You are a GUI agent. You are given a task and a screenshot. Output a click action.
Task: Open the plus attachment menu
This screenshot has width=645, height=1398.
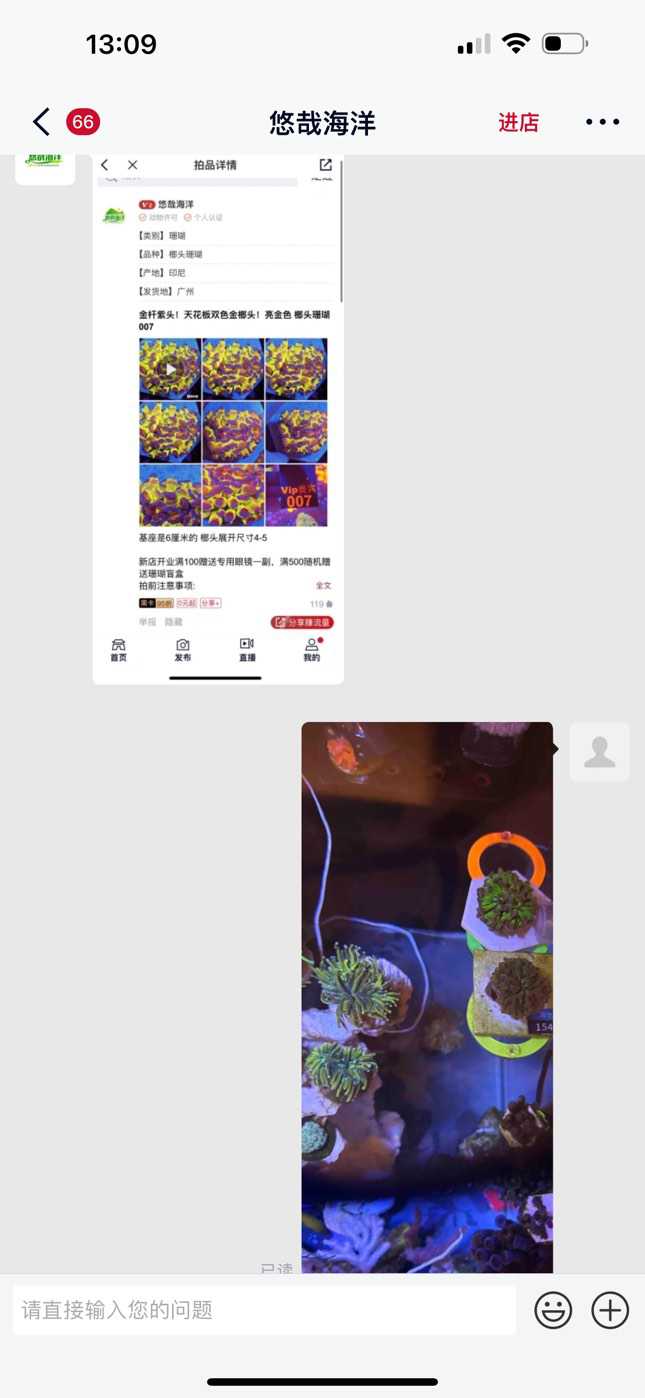610,1310
